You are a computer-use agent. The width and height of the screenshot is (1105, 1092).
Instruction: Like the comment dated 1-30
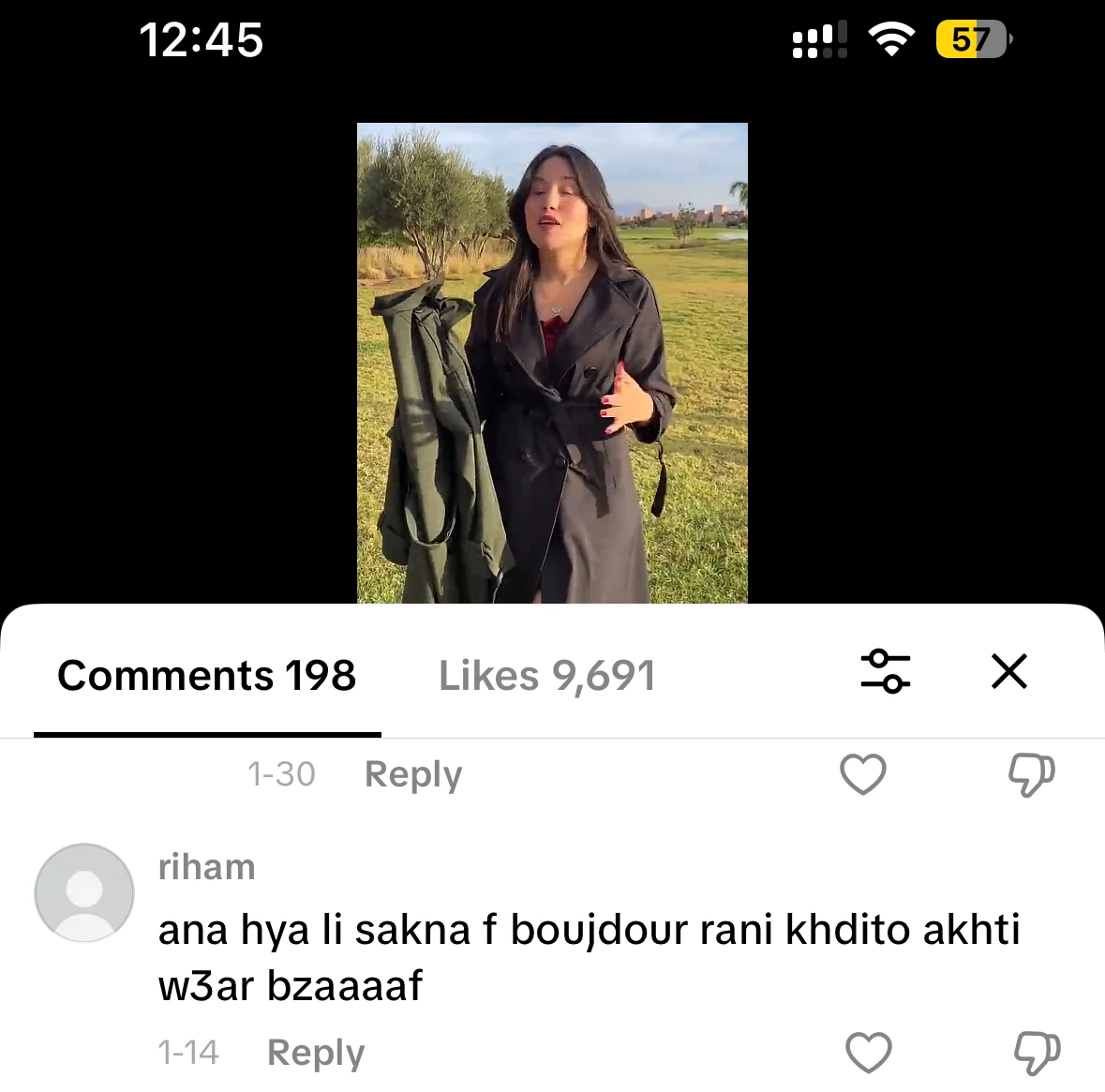pyautogui.click(x=862, y=775)
